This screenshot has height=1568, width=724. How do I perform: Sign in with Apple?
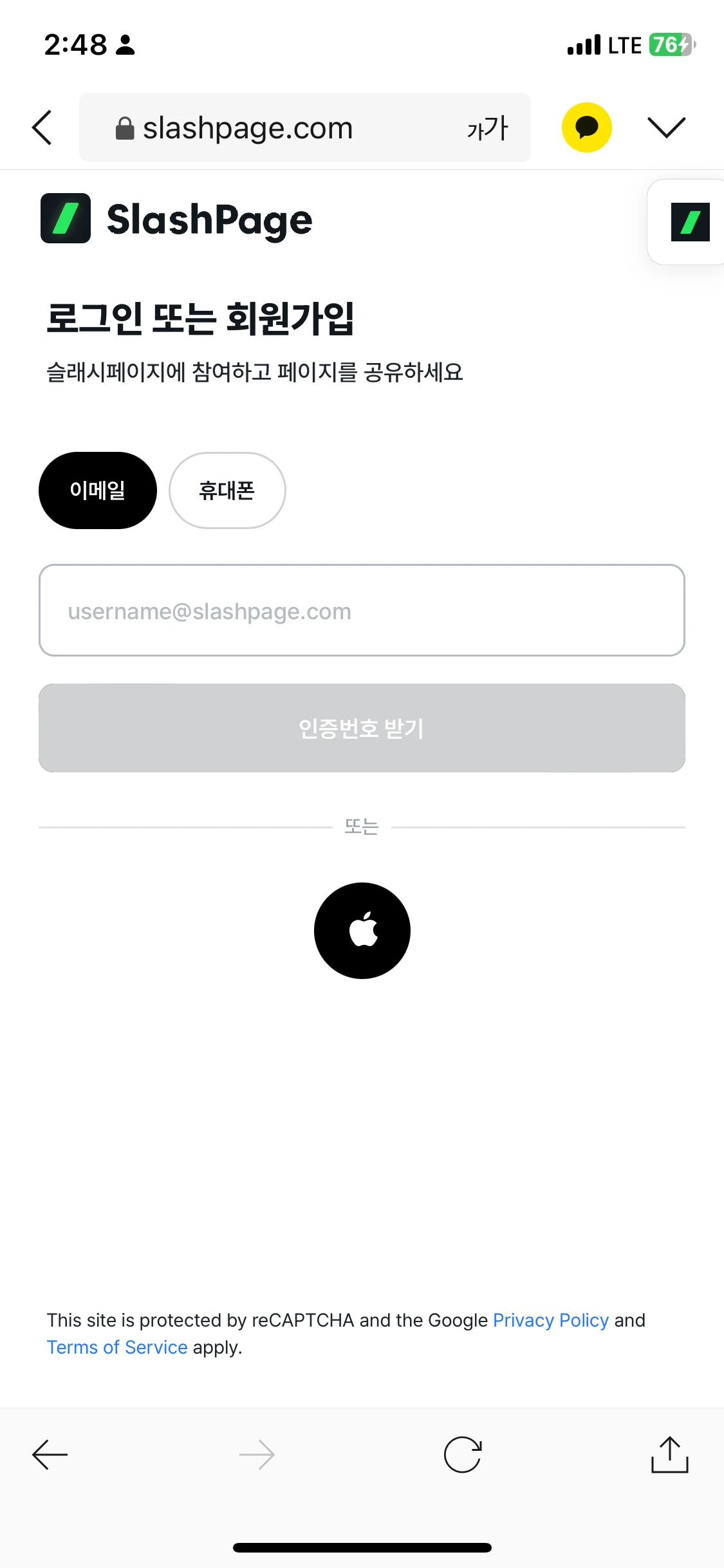(362, 931)
